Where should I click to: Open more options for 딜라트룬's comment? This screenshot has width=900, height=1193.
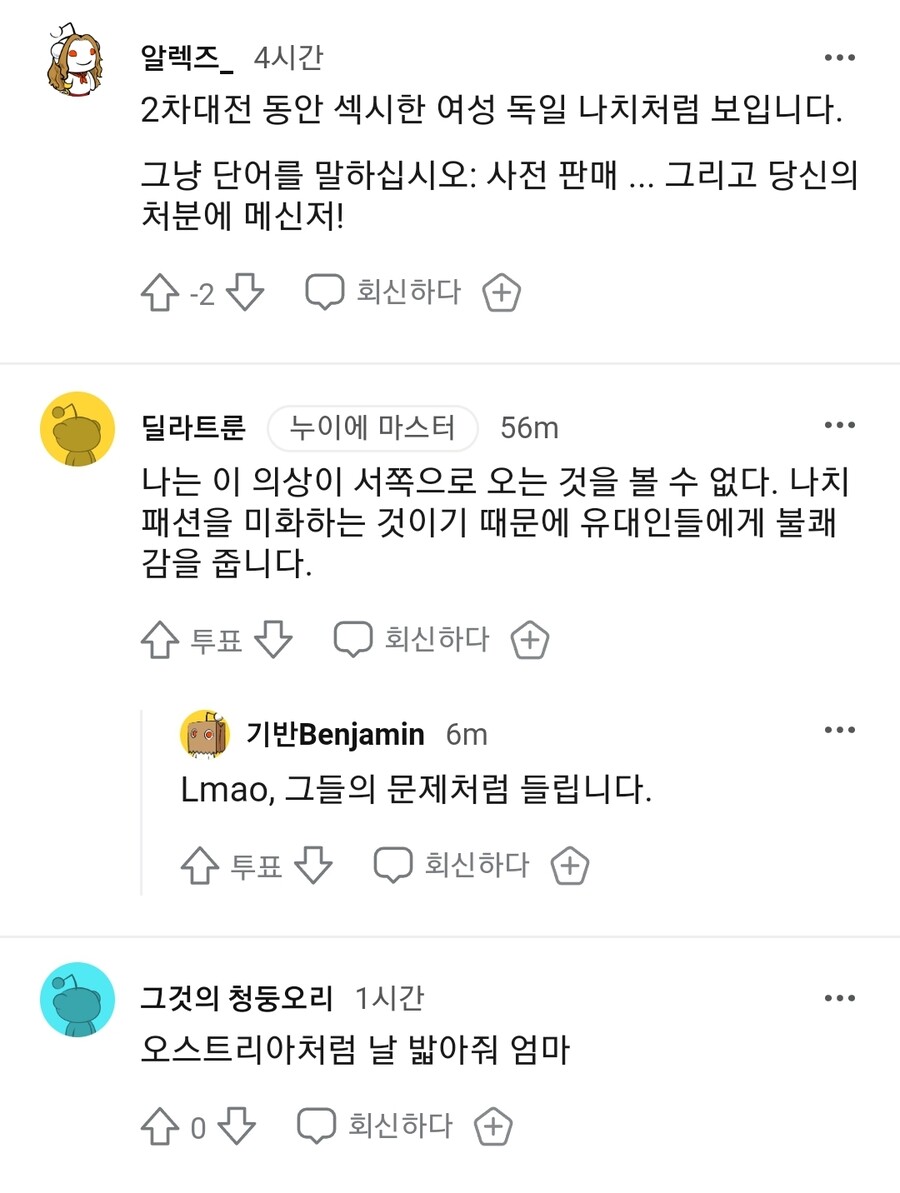tap(839, 427)
